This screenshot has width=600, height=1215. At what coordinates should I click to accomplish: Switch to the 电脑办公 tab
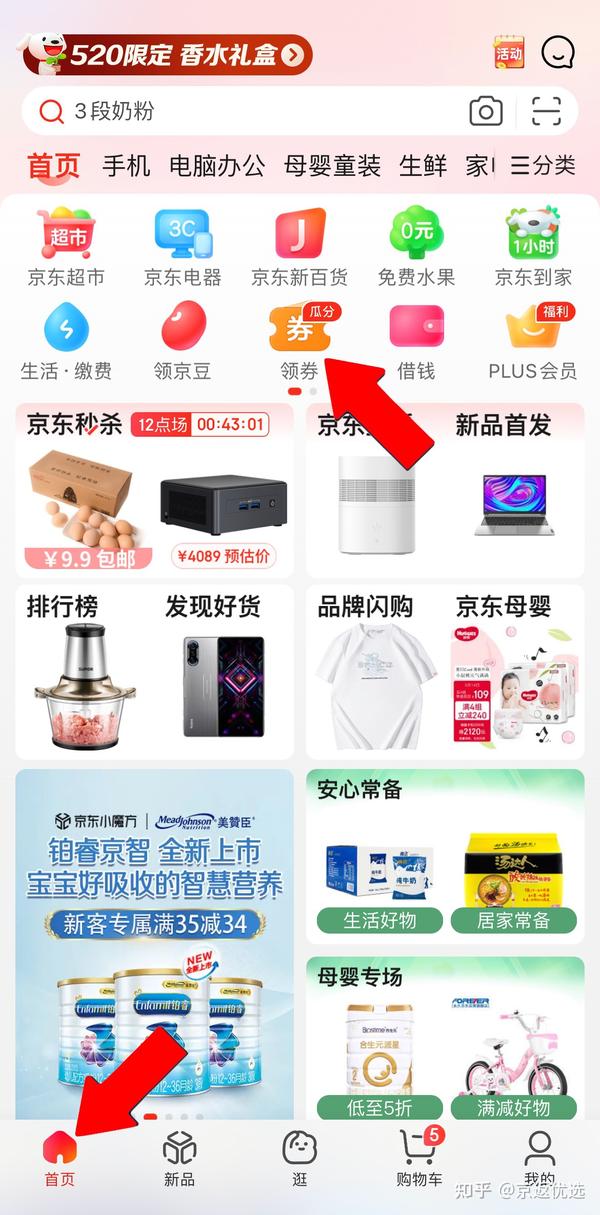pos(217,165)
